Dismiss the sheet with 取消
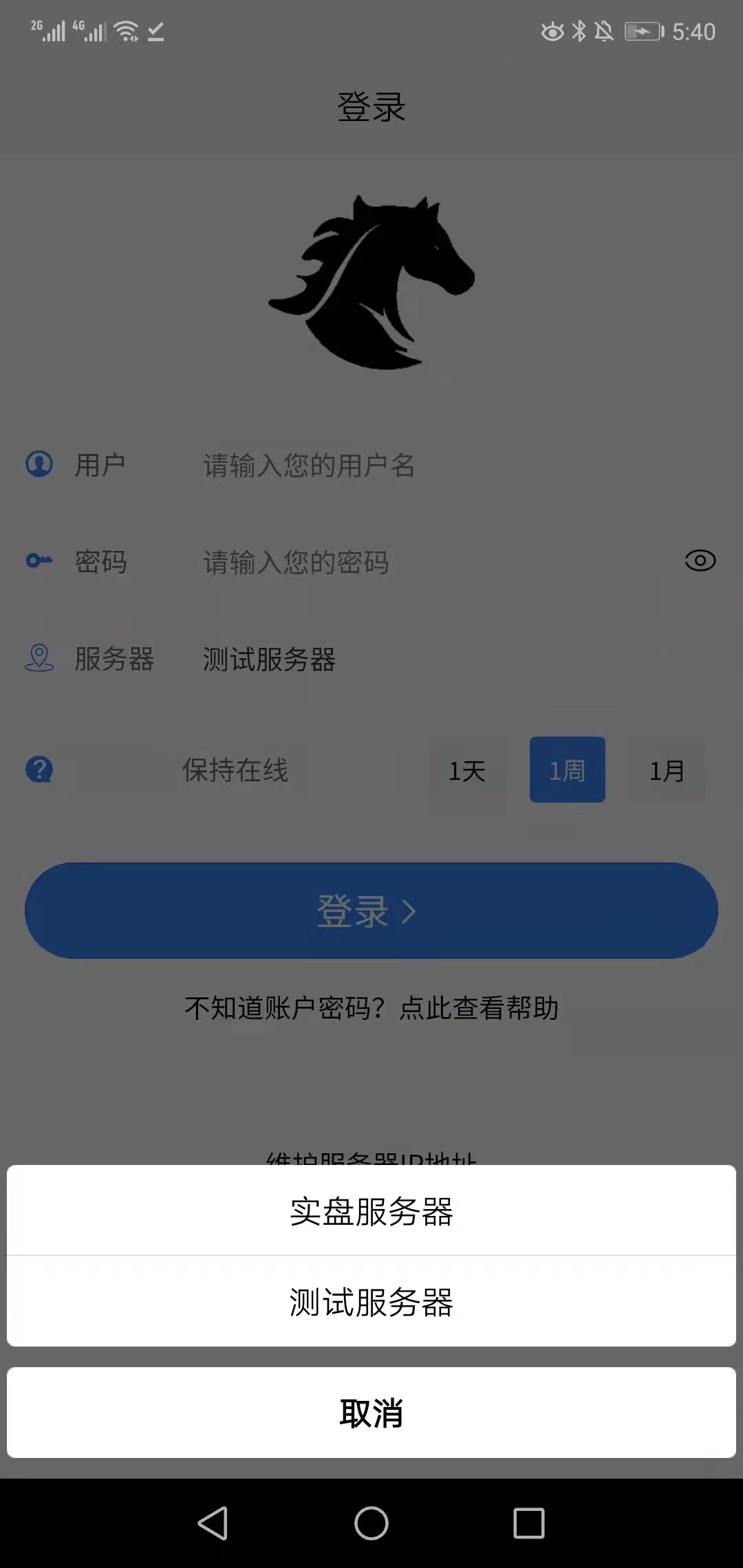This screenshot has width=743, height=1568. 371,1413
